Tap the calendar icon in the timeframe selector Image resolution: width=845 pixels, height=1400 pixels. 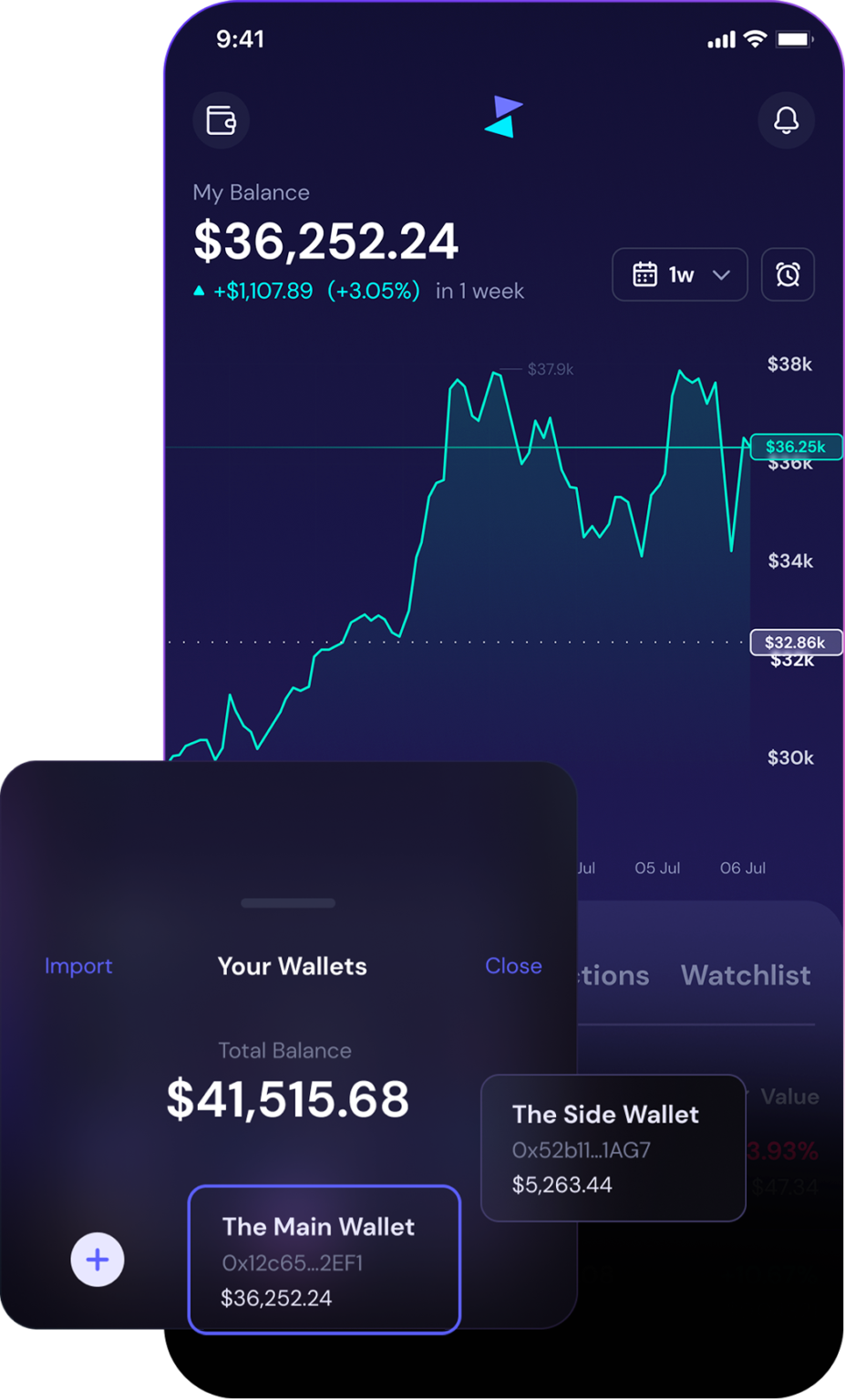click(646, 274)
